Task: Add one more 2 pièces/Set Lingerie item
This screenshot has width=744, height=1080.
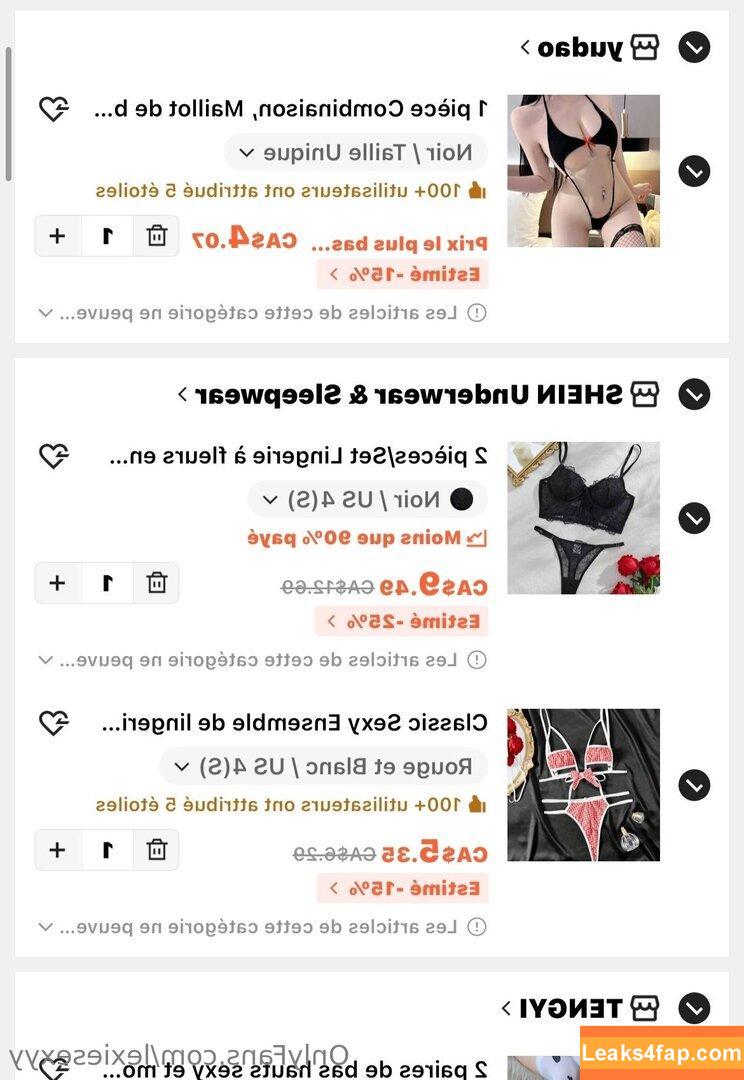Action: pos(57,583)
